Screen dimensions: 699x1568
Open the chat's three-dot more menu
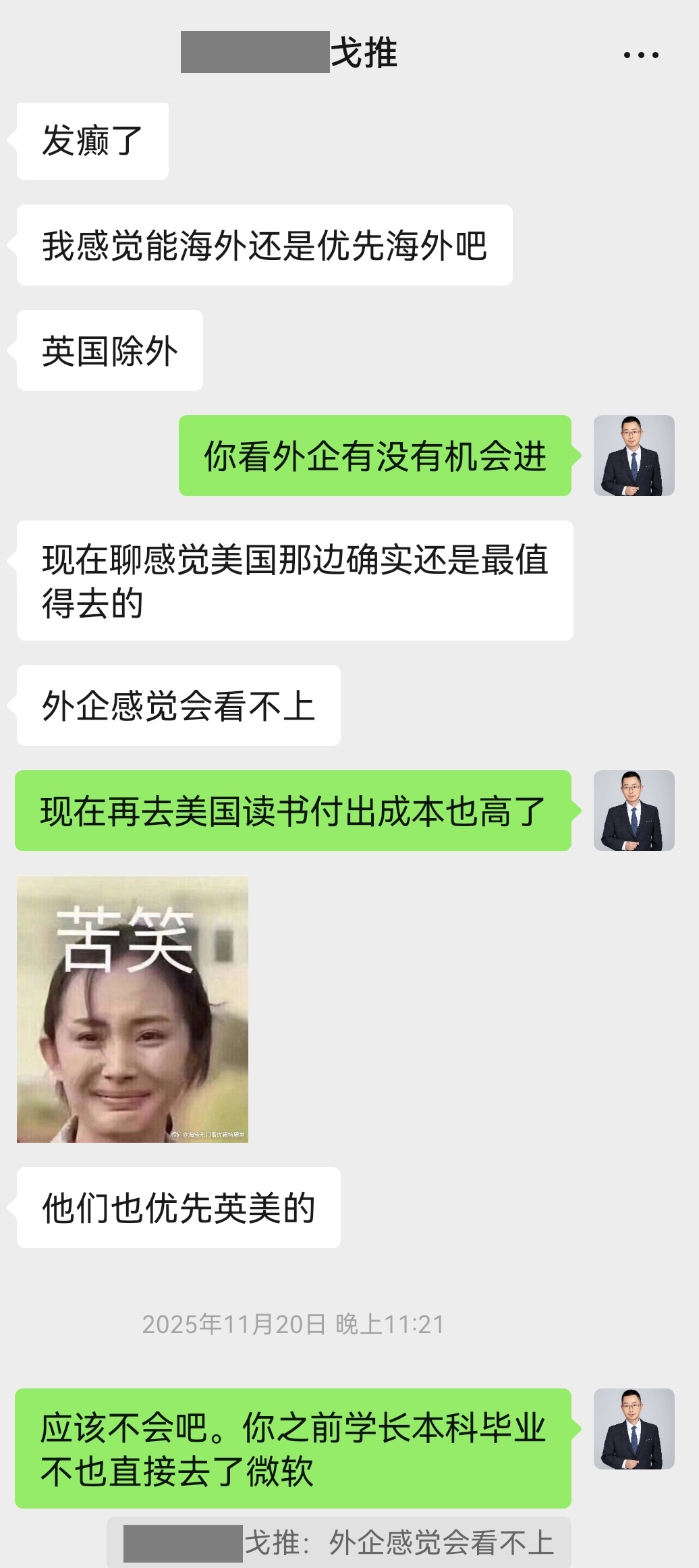coord(640,55)
